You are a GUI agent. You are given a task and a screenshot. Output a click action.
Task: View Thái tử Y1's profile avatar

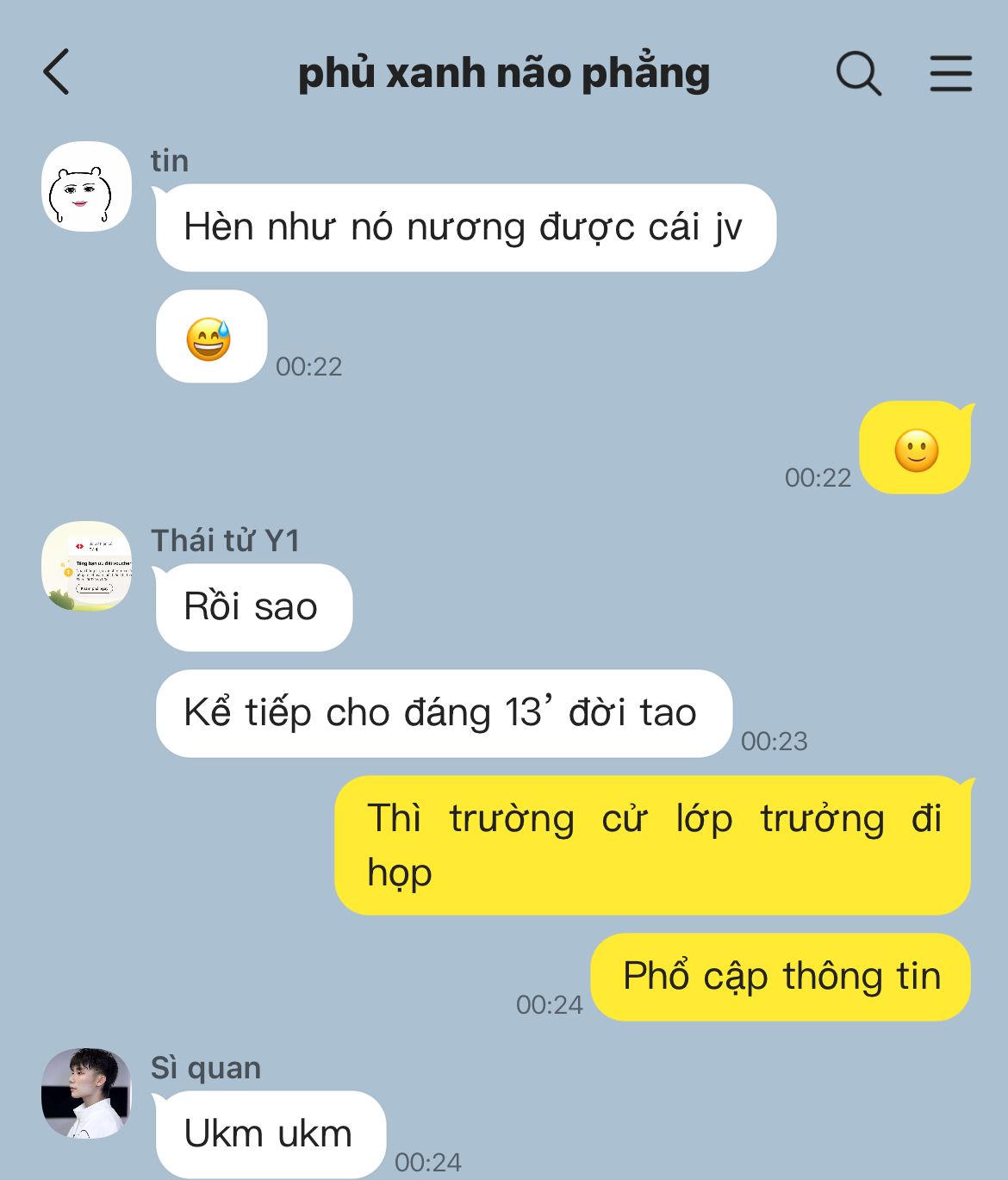(x=86, y=566)
